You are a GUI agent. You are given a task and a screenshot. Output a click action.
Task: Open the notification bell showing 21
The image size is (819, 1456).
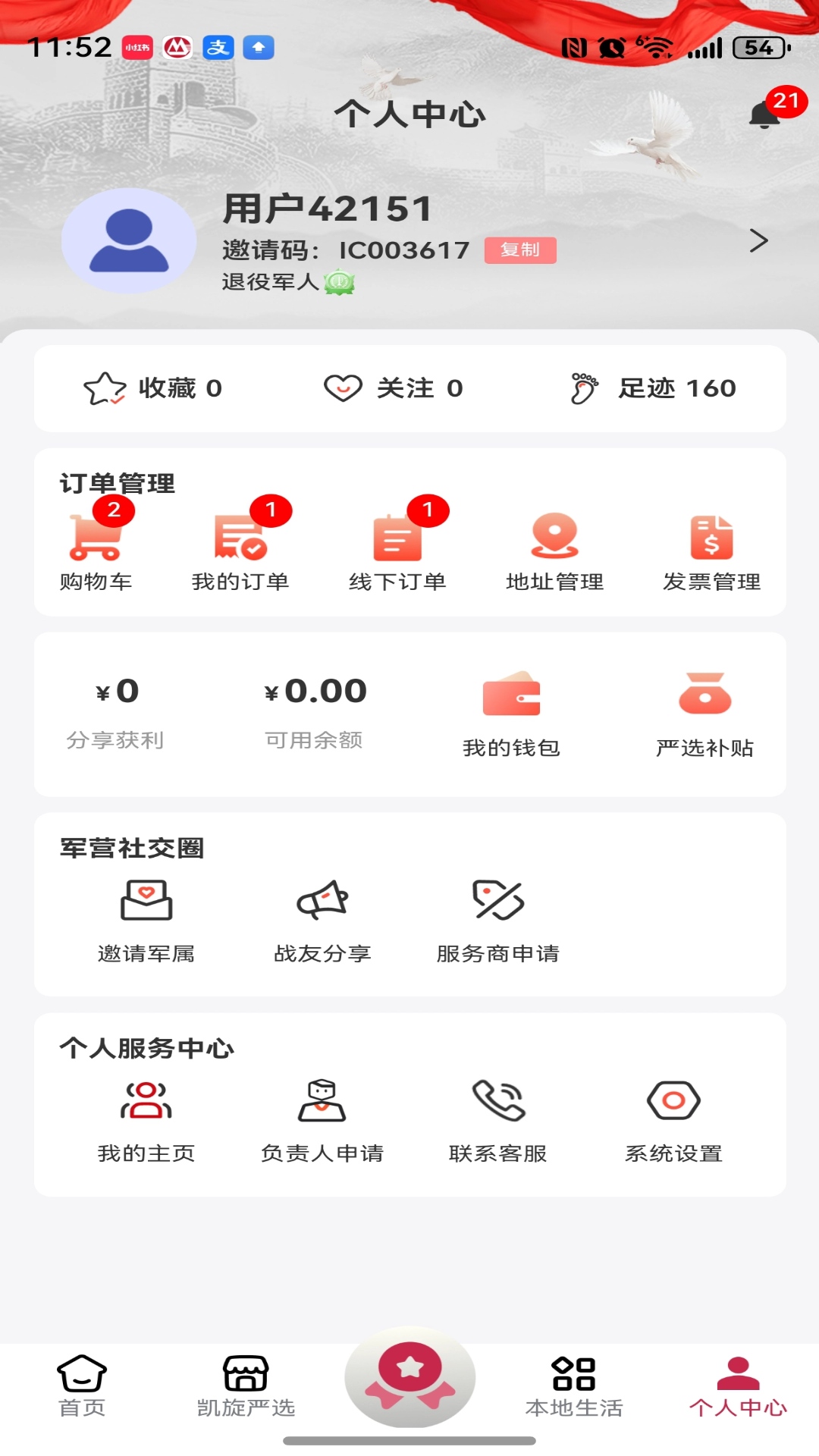[x=764, y=115]
